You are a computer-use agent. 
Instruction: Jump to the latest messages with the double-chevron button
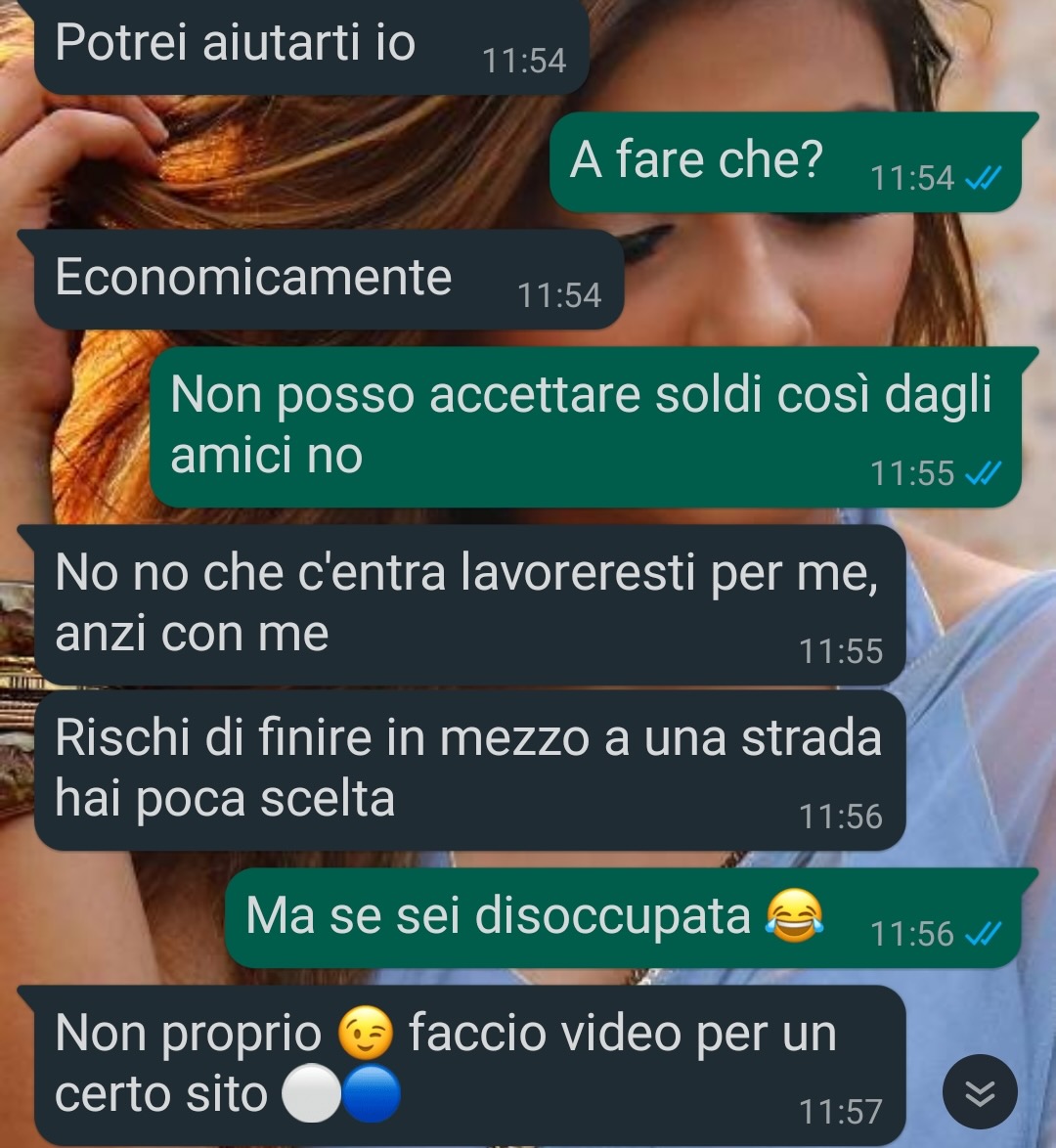click(979, 1091)
